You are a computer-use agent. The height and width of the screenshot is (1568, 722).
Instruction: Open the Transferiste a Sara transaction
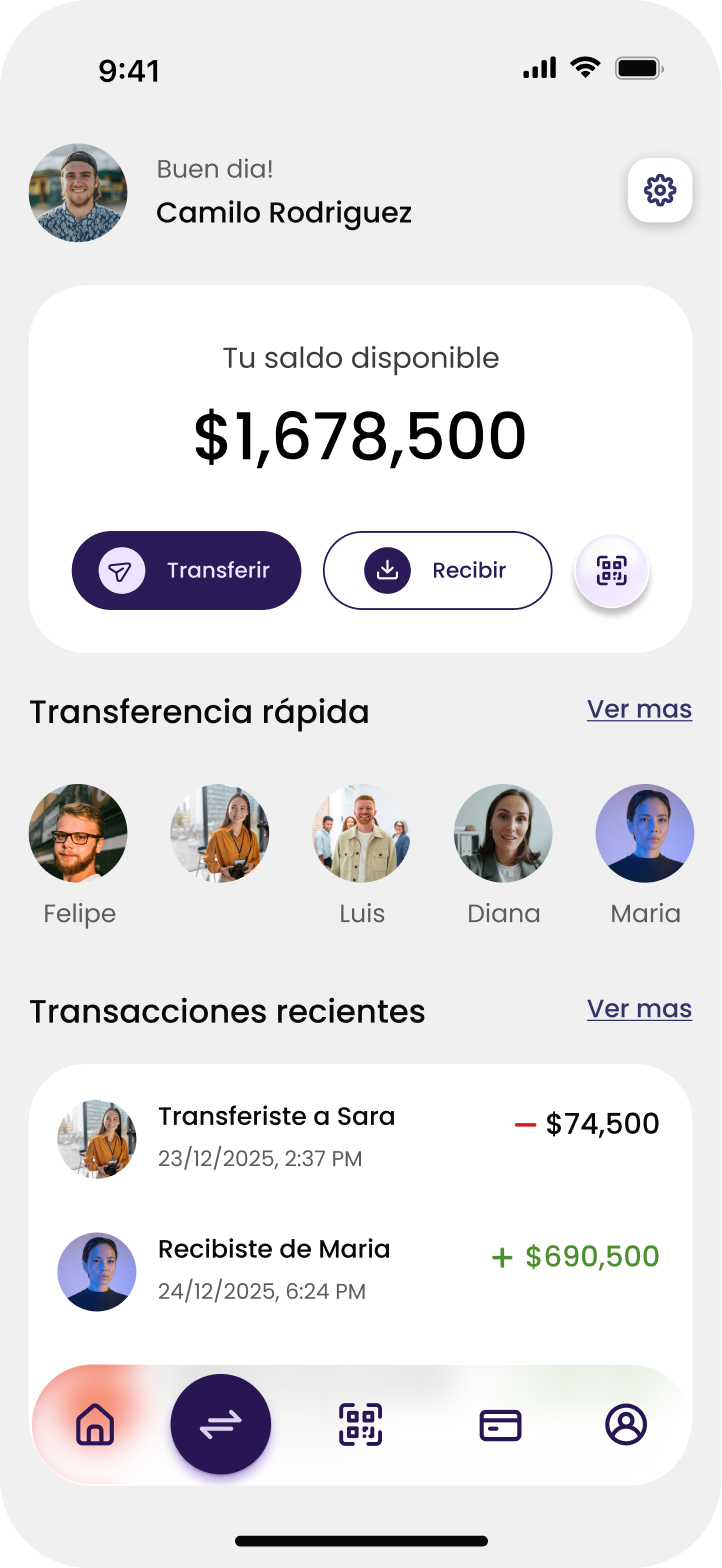pos(360,1138)
